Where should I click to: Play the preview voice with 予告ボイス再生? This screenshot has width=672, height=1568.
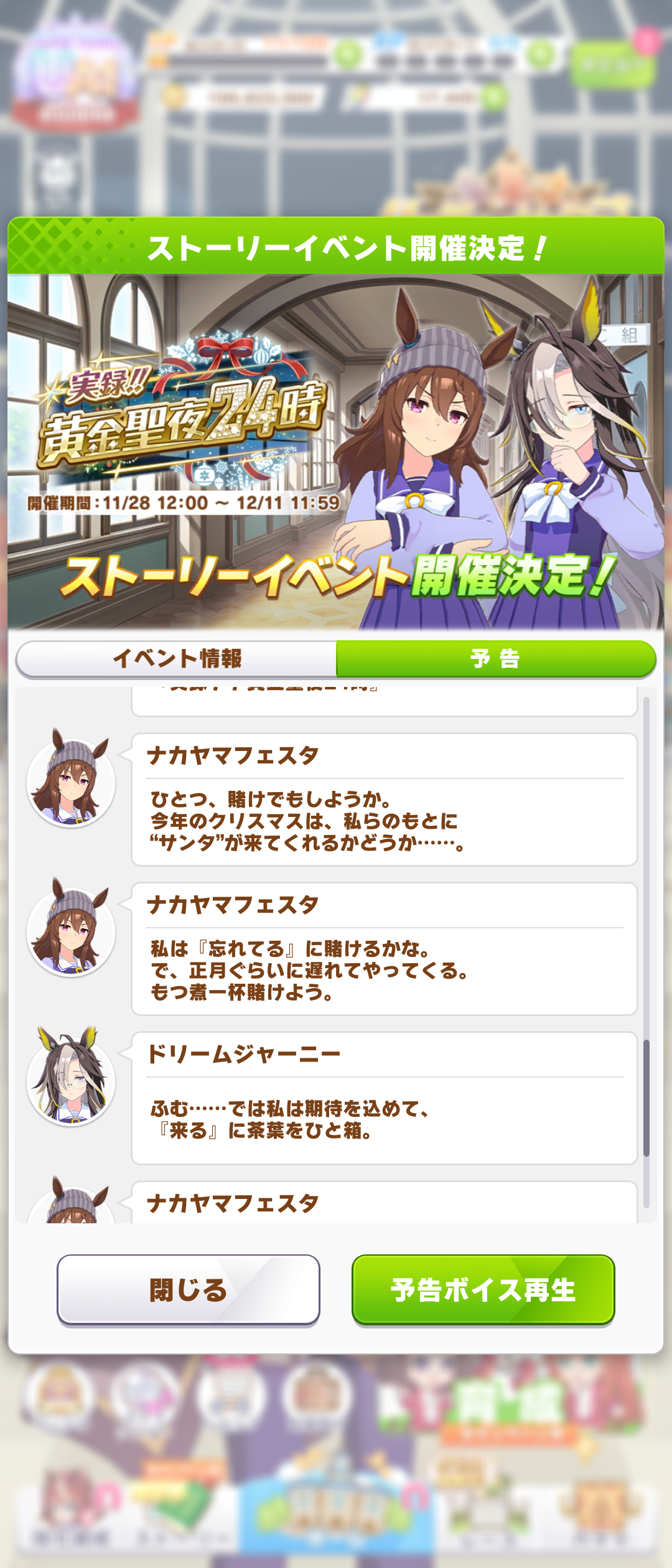pos(483,1289)
